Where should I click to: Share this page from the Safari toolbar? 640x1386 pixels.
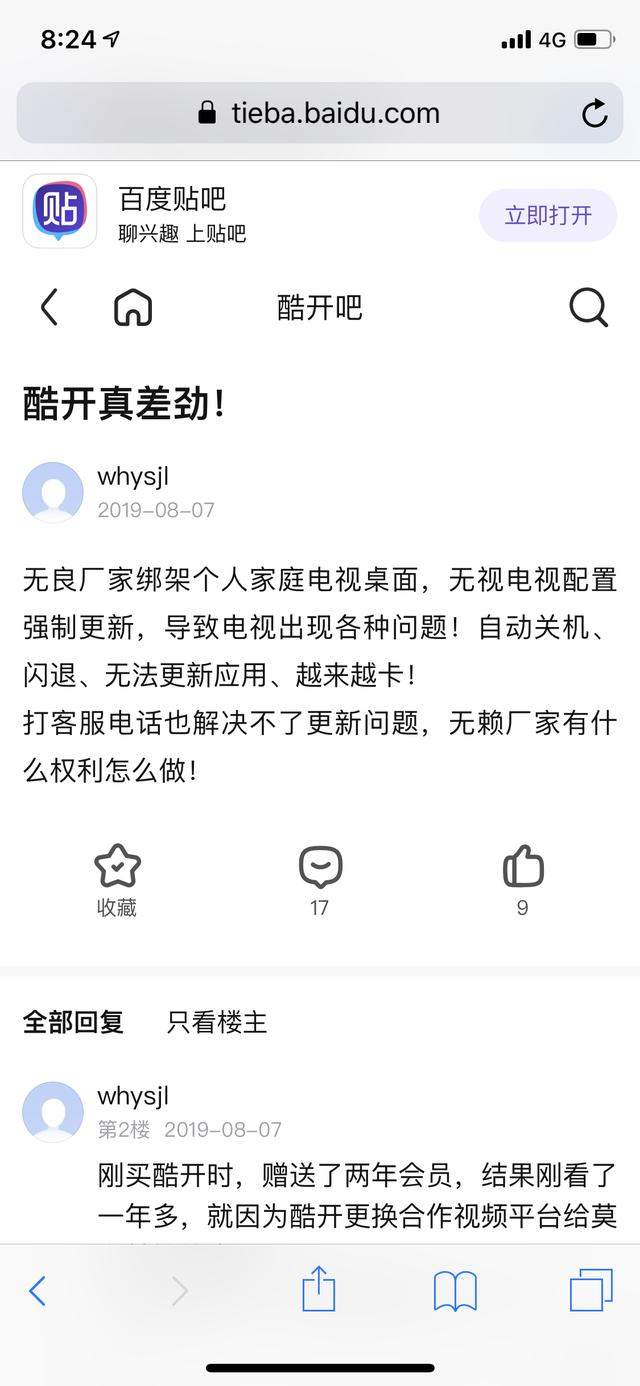click(318, 1289)
